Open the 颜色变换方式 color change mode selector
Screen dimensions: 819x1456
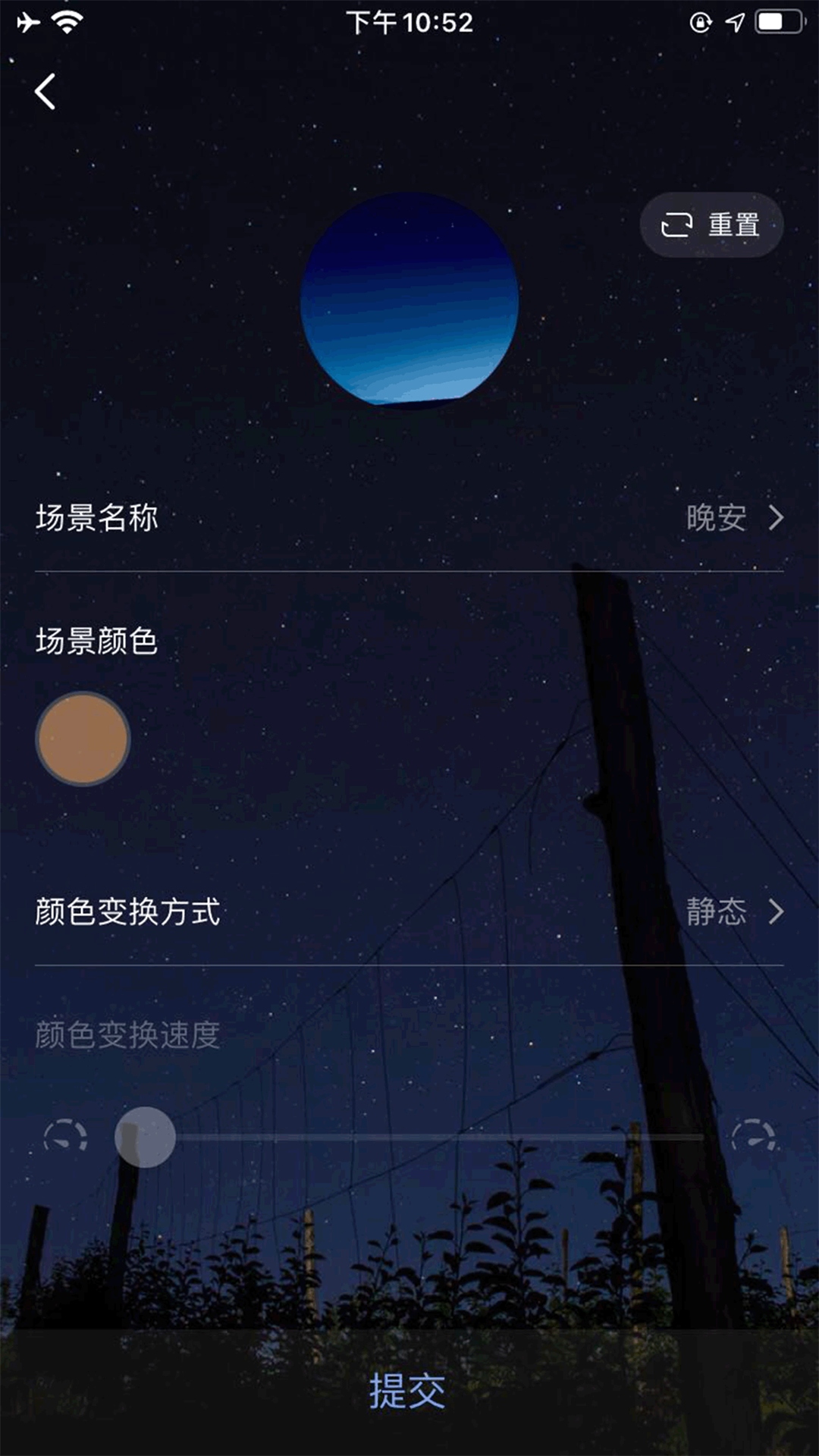409,913
